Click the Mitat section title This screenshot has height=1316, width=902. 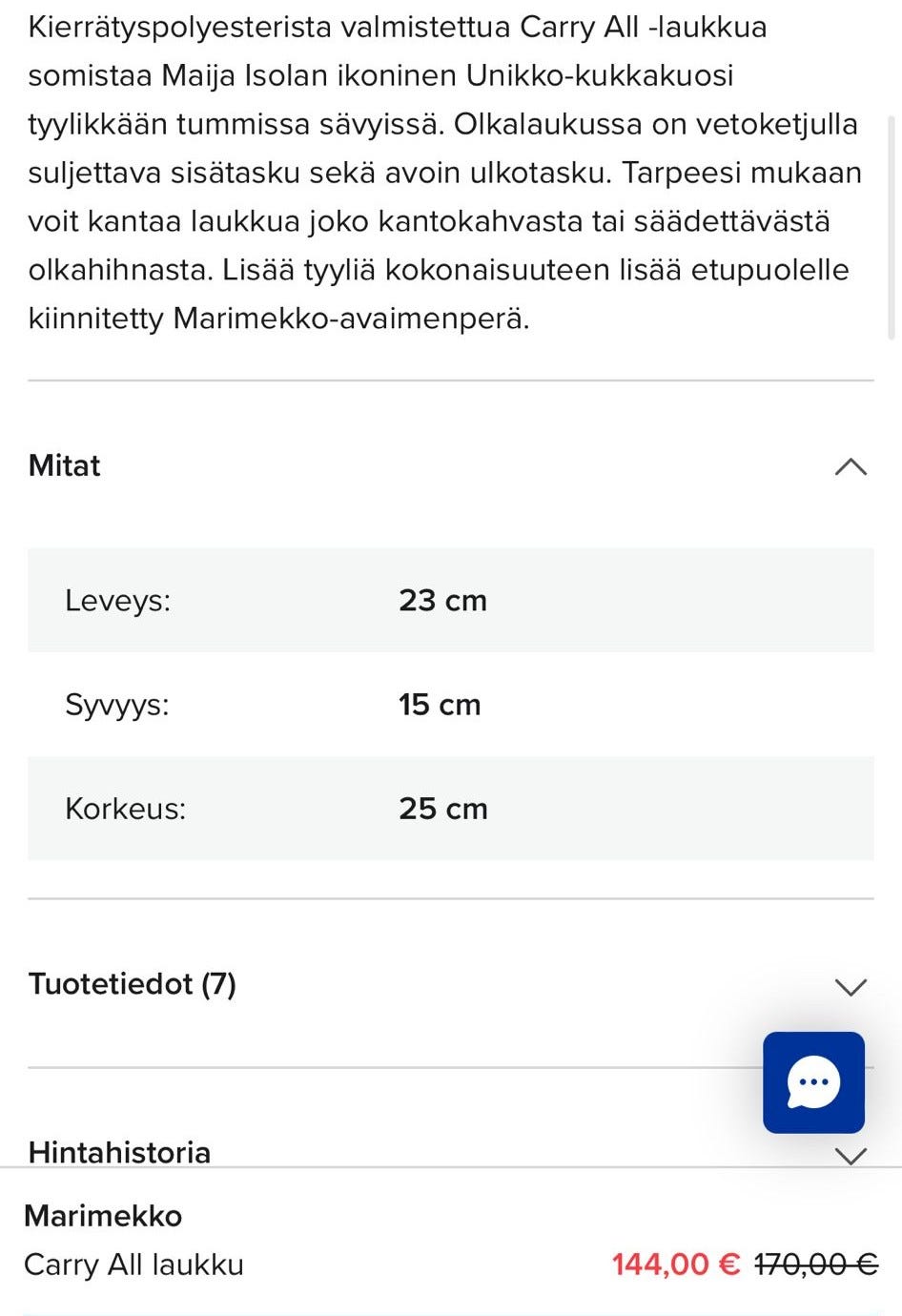64,466
